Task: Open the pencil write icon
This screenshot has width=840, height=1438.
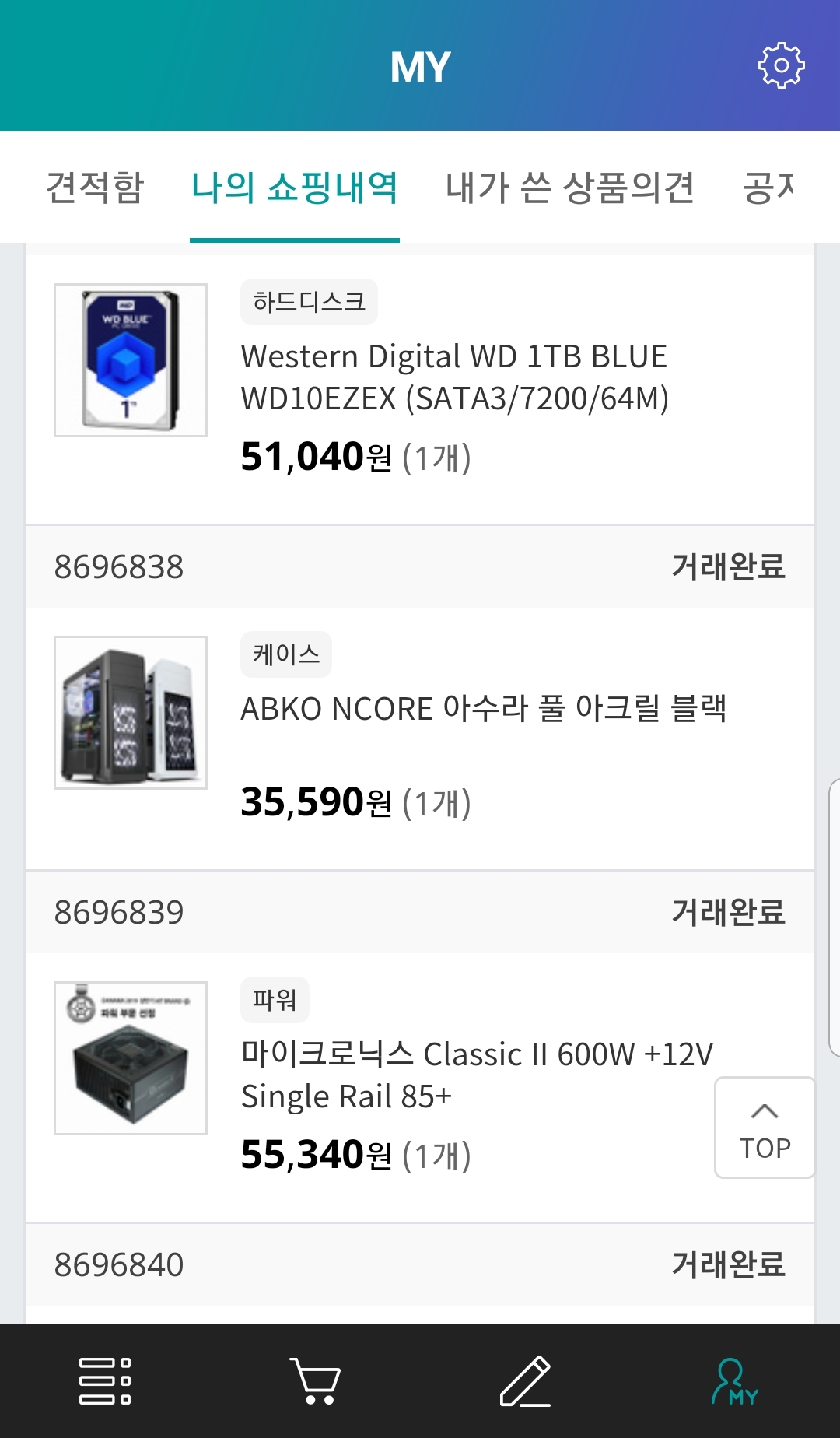Action: pyautogui.click(x=525, y=1381)
